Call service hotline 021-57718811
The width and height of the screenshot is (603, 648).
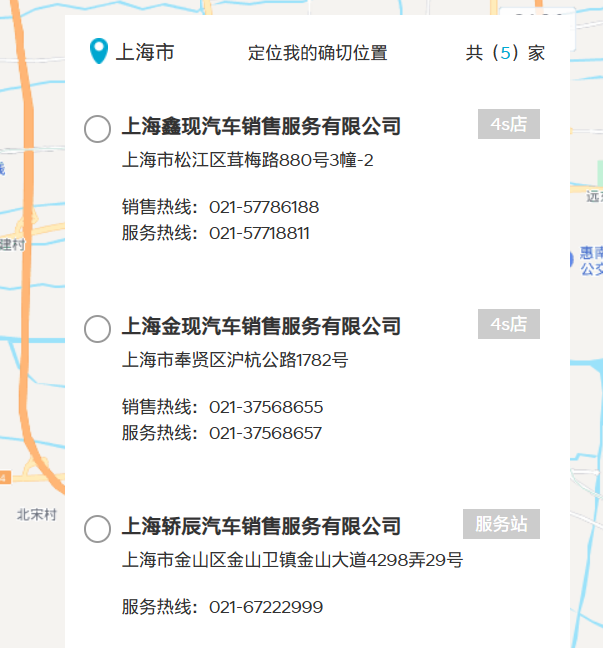point(259,233)
